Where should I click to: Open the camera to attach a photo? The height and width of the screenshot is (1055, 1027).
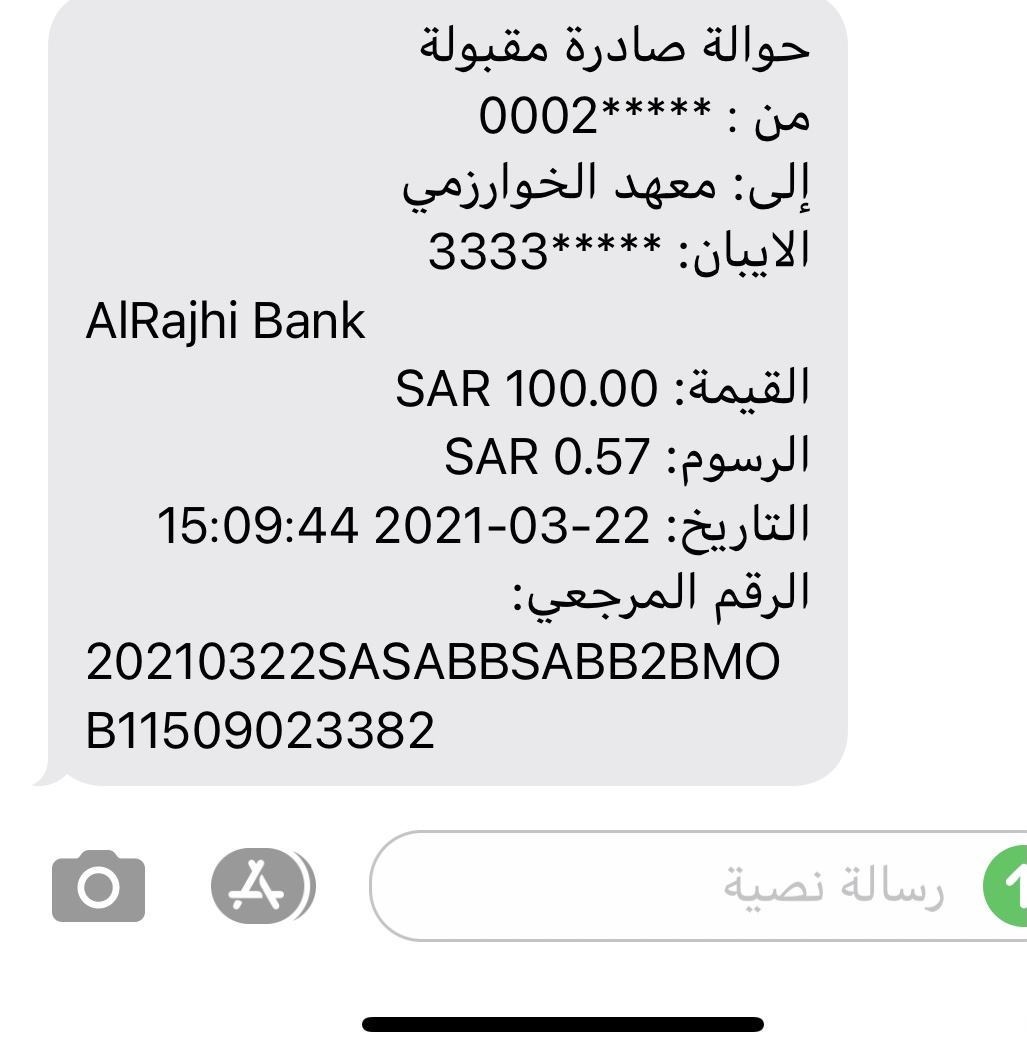[x=98, y=886]
